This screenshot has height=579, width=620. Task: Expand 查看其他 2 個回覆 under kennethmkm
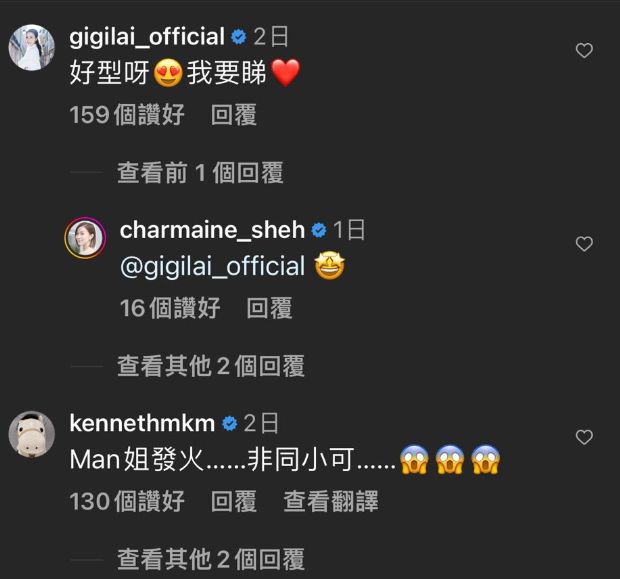coord(210,559)
